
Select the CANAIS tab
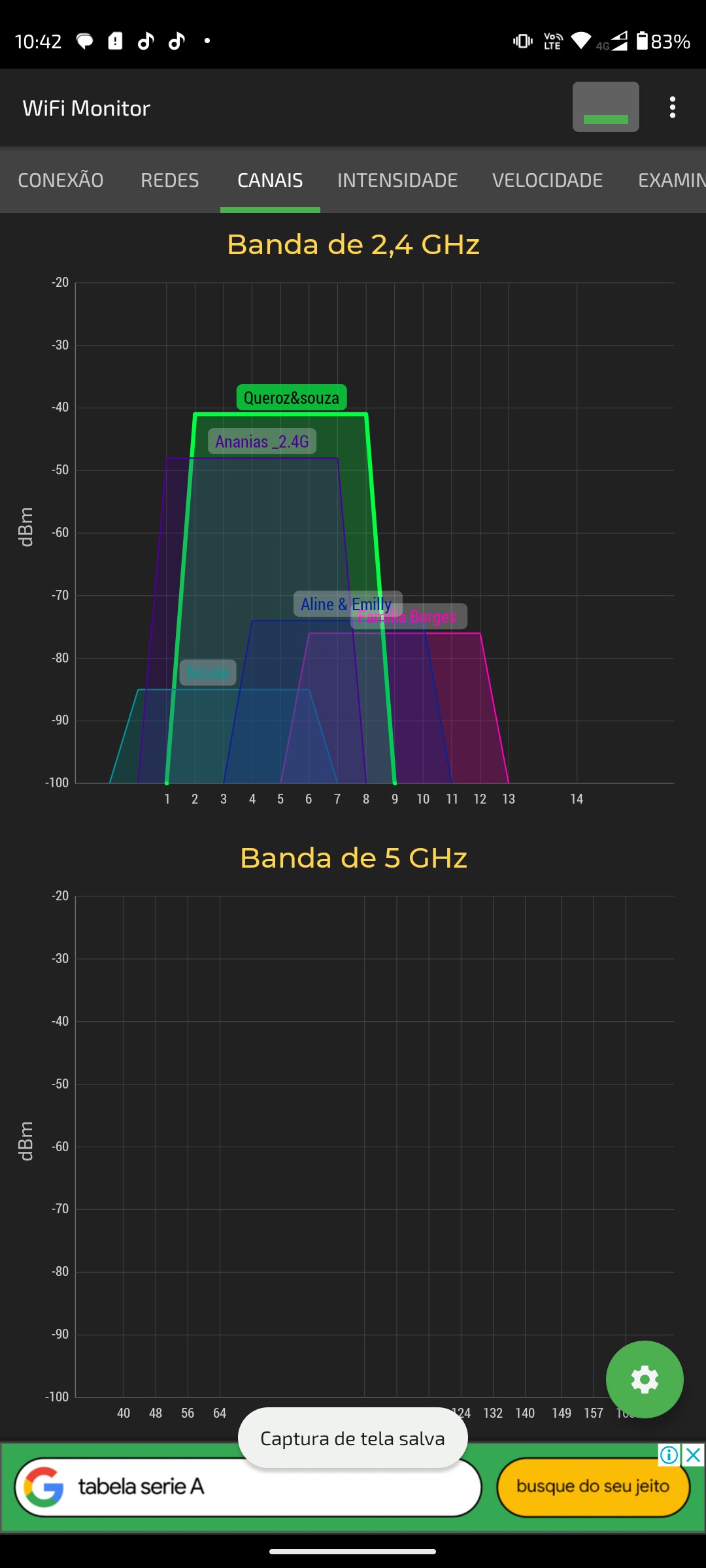(x=270, y=180)
